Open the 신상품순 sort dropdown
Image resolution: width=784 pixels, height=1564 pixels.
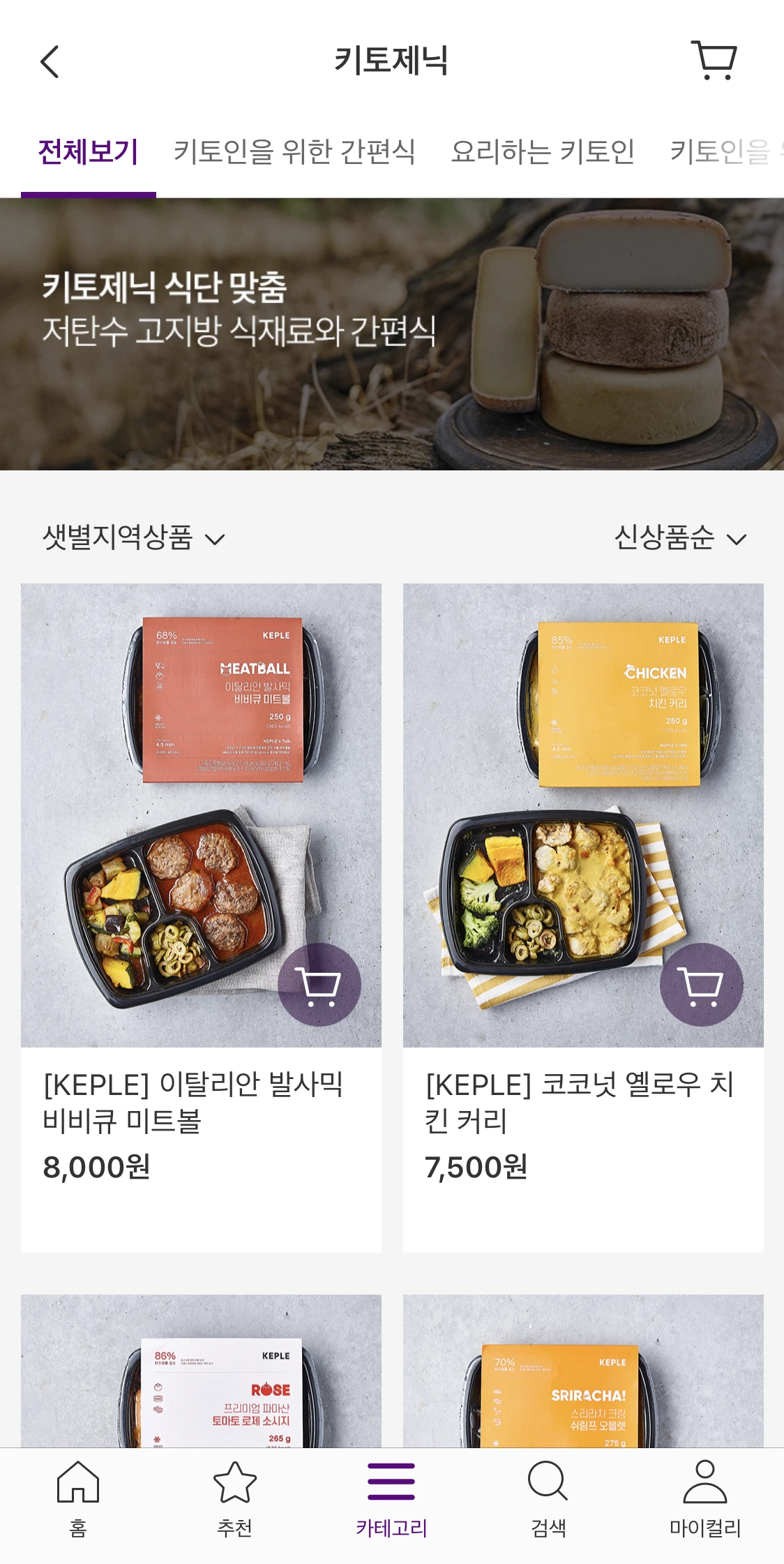pos(680,537)
